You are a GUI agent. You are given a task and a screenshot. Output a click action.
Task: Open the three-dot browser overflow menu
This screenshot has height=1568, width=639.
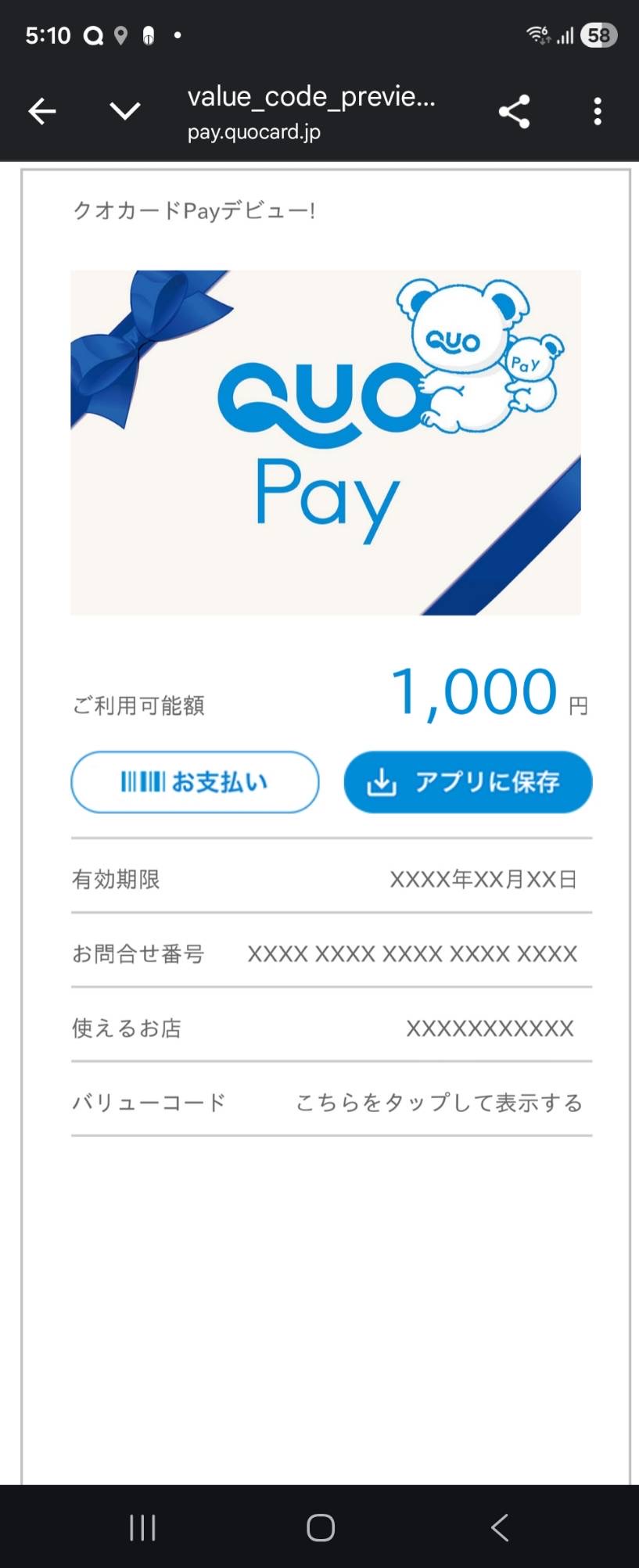click(597, 110)
